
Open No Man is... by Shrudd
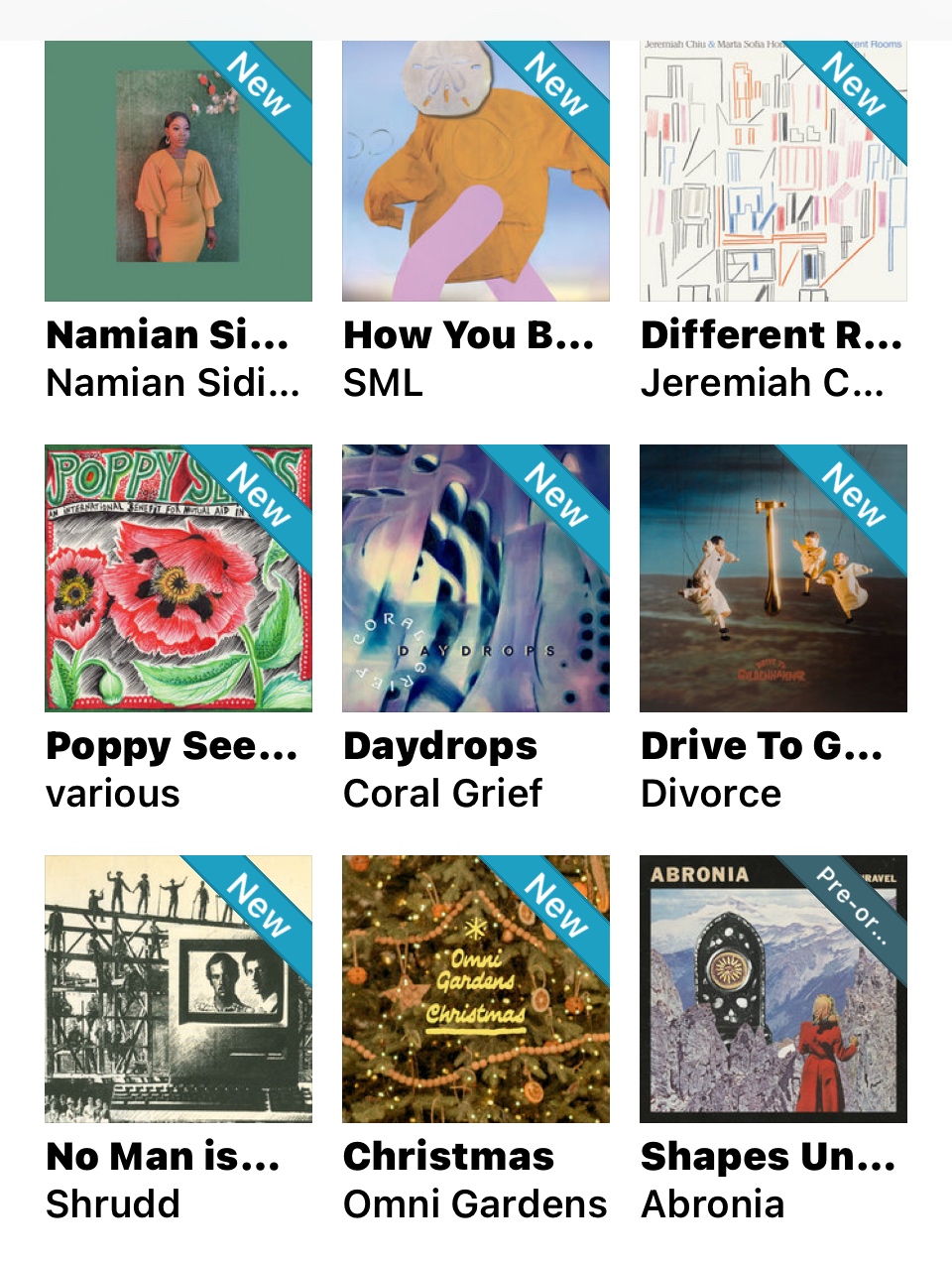tap(178, 989)
